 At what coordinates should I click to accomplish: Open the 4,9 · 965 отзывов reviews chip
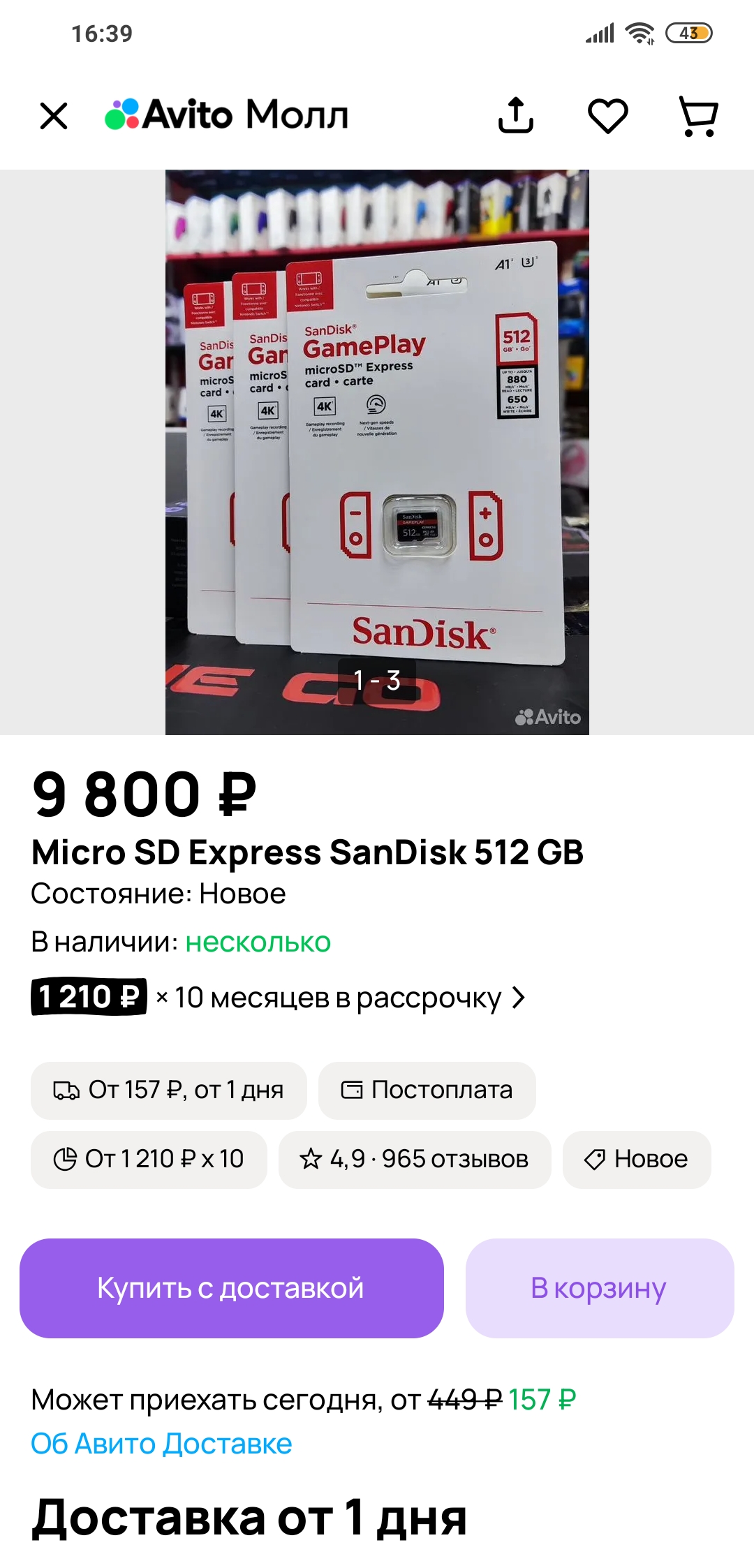tap(415, 1160)
